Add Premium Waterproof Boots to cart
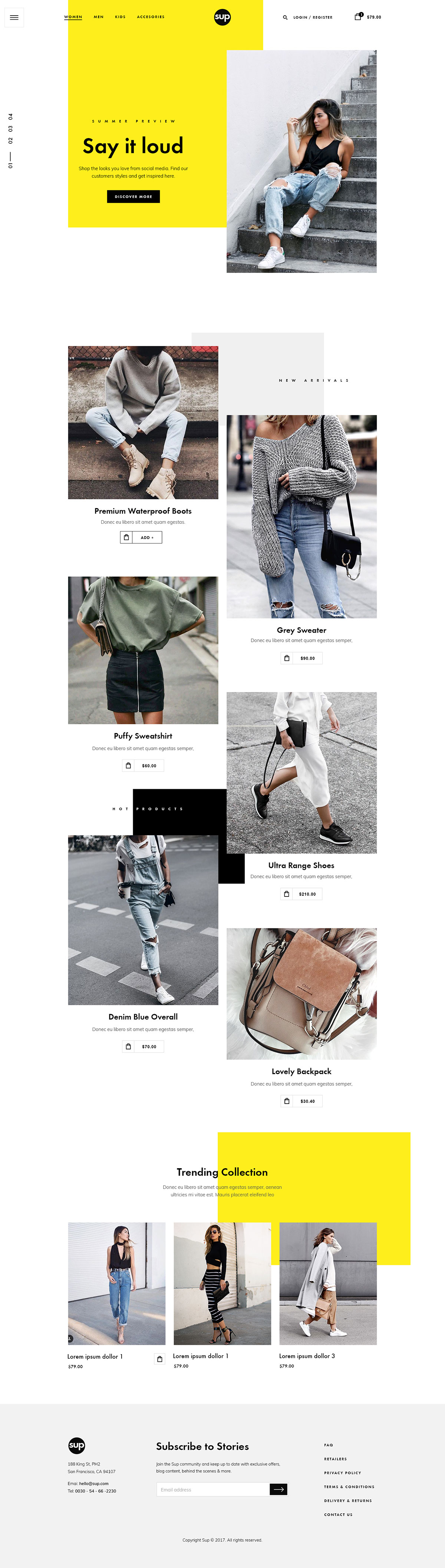Image resolution: width=445 pixels, height=1568 pixels. coord(141,538)
